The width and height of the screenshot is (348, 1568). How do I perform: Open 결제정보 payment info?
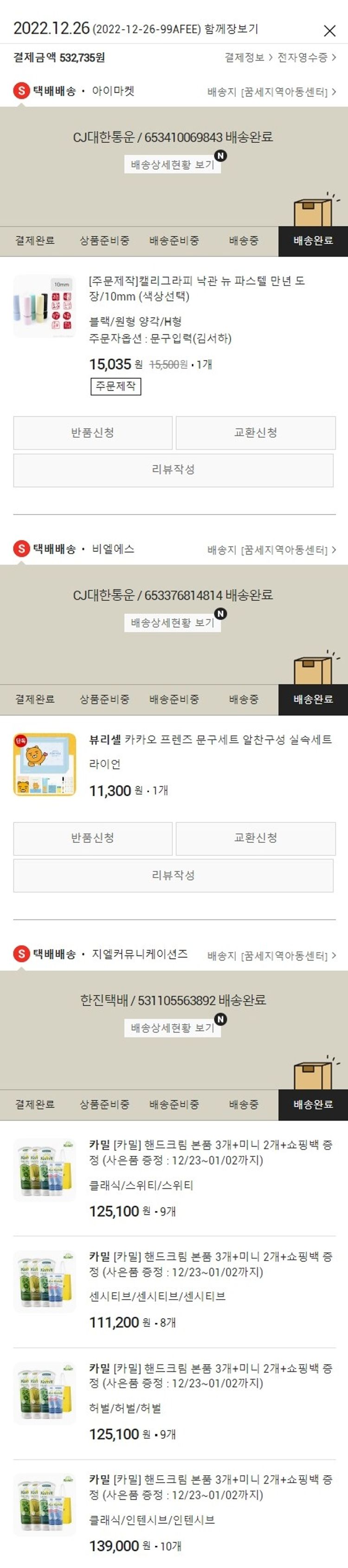247,57
